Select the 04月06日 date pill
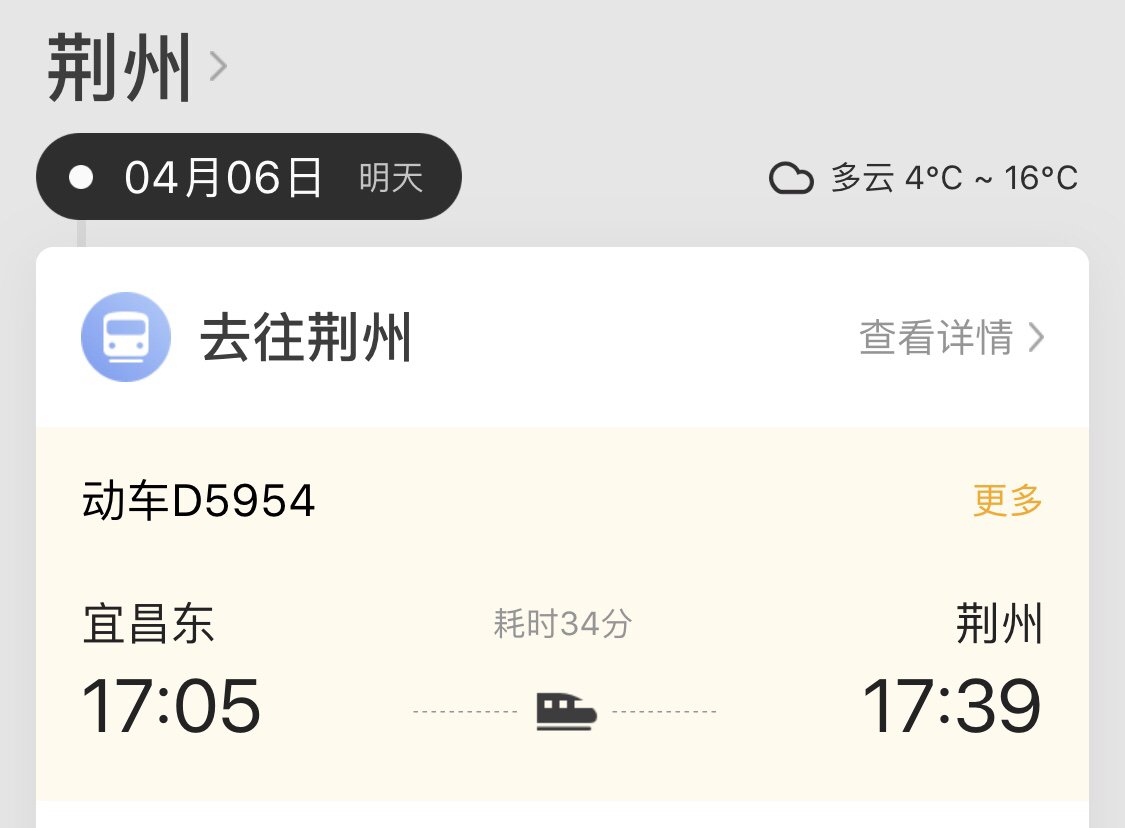This screenshot has width=1125, height=828. (248, 178)
